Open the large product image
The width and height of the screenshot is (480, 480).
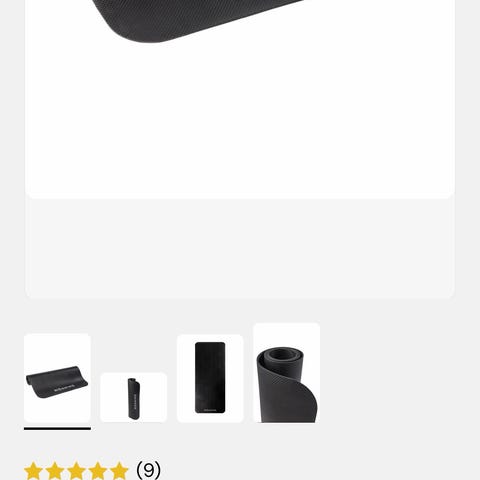(x=240, y=99)
